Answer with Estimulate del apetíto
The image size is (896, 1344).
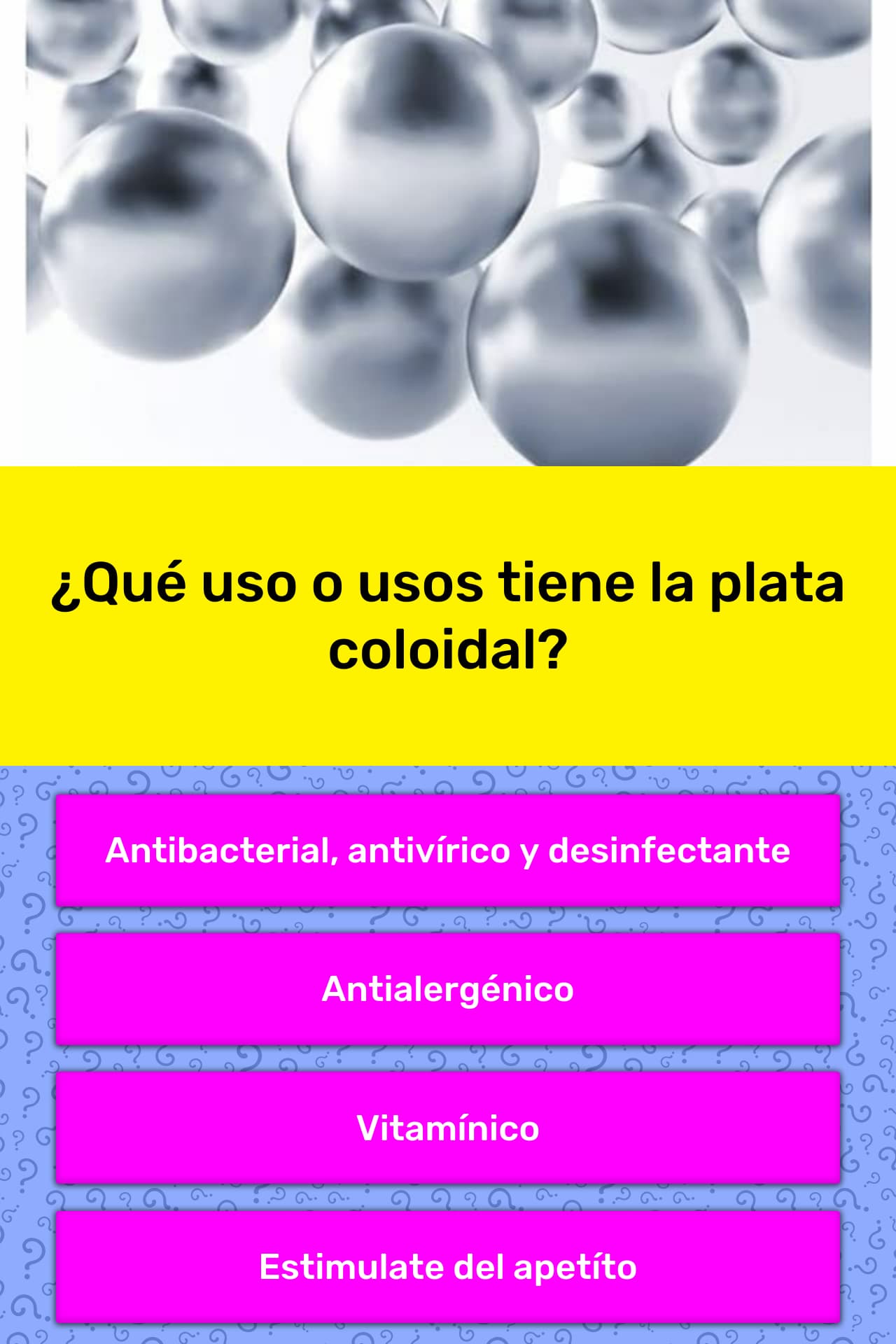pyautogui.click(x=448, y=1266)
